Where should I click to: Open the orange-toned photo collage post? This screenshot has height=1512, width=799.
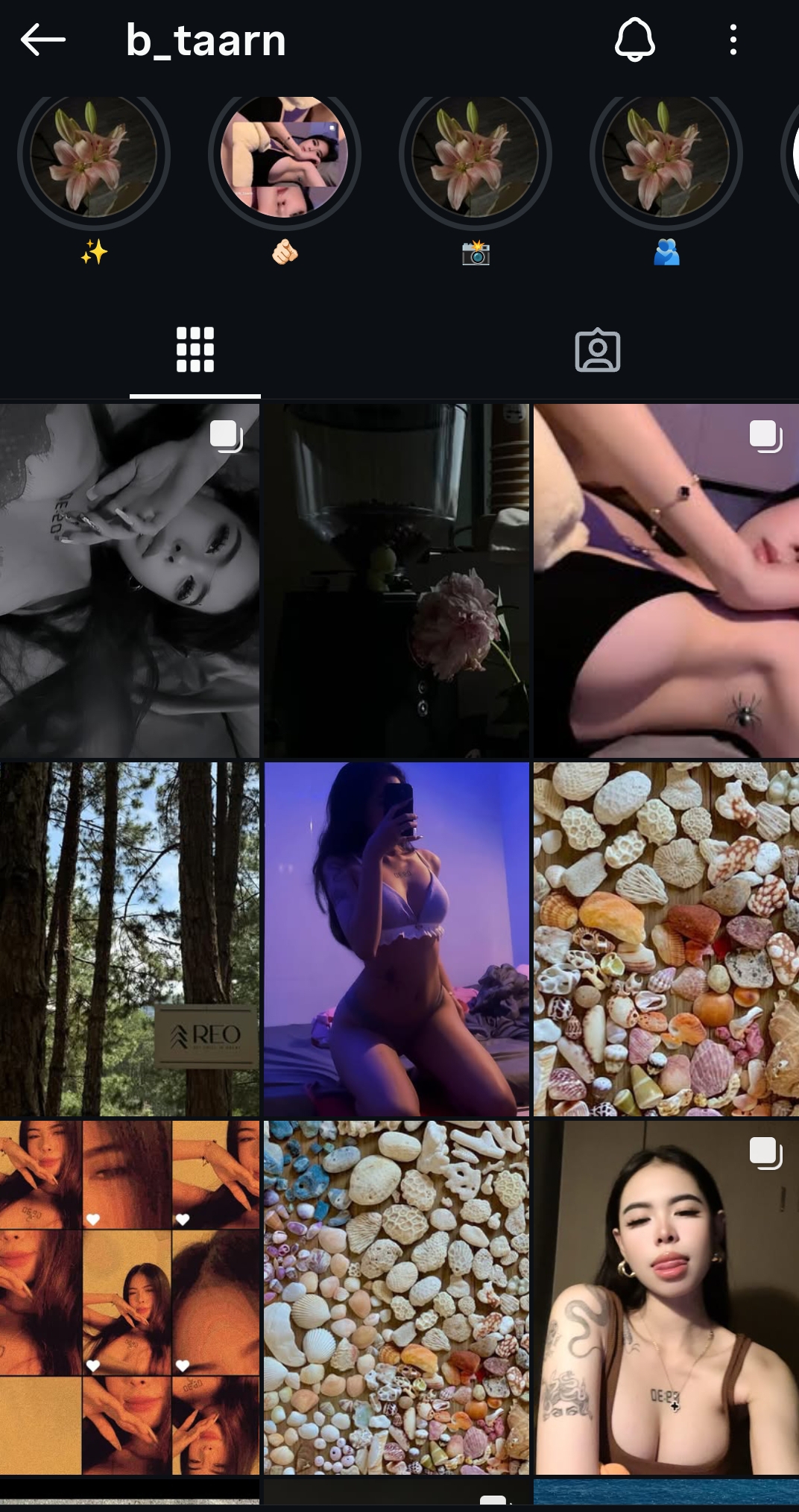(130, 1297)
